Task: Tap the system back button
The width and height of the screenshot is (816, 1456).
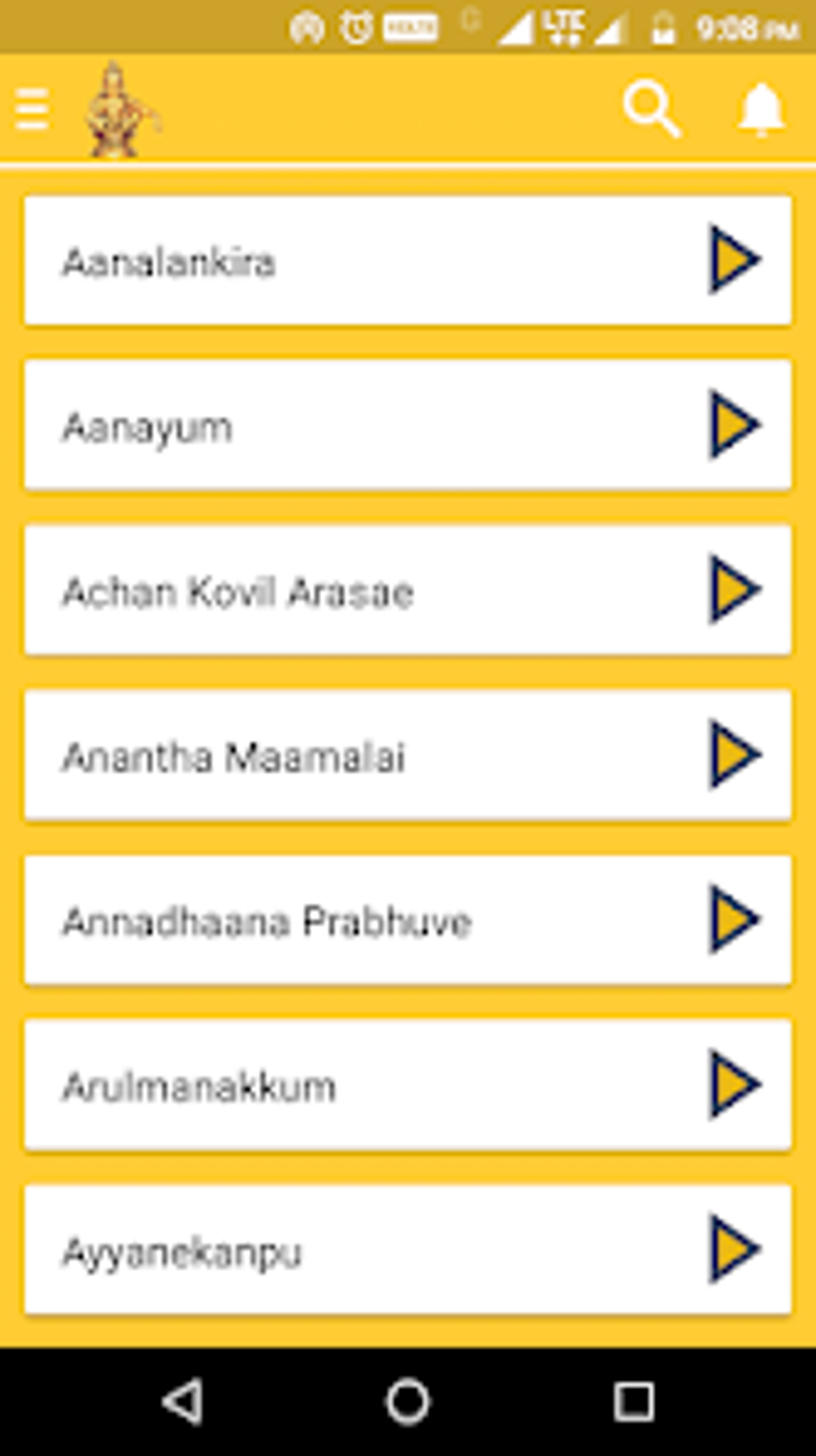Action: (x=182, y=1402)
